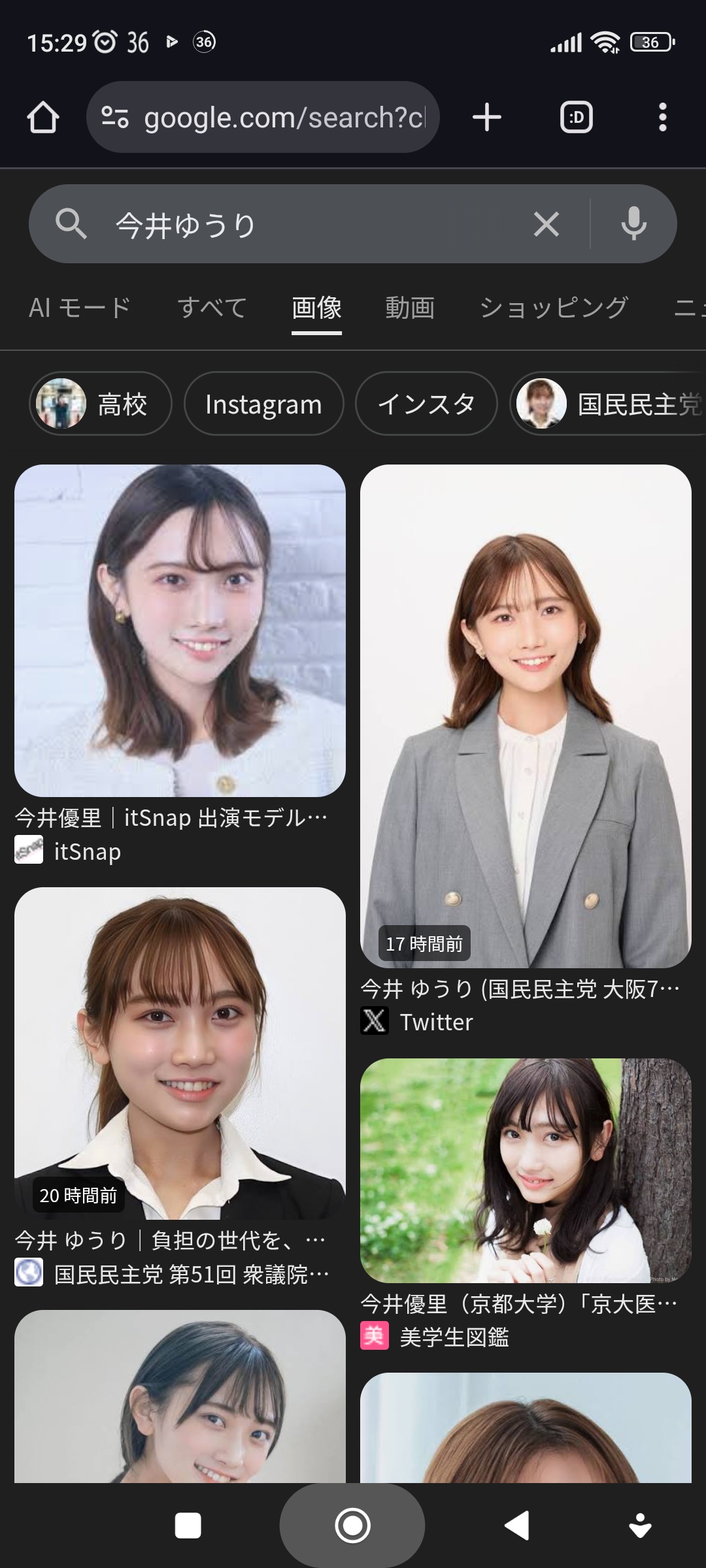Open the browser overflow menu
The height and width of the screenshot is (1568, 706).
(662, 118)
